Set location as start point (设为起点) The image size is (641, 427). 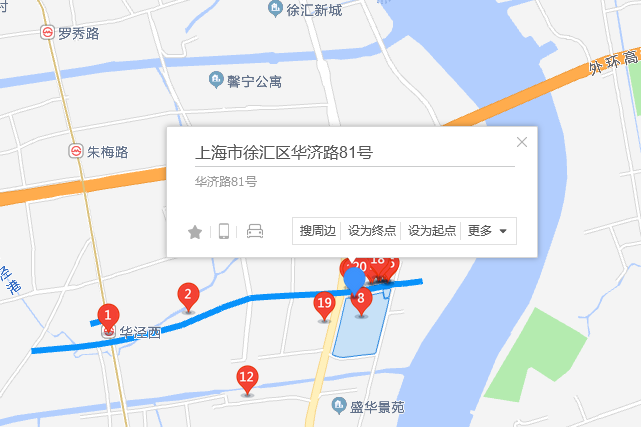point(431,231)
